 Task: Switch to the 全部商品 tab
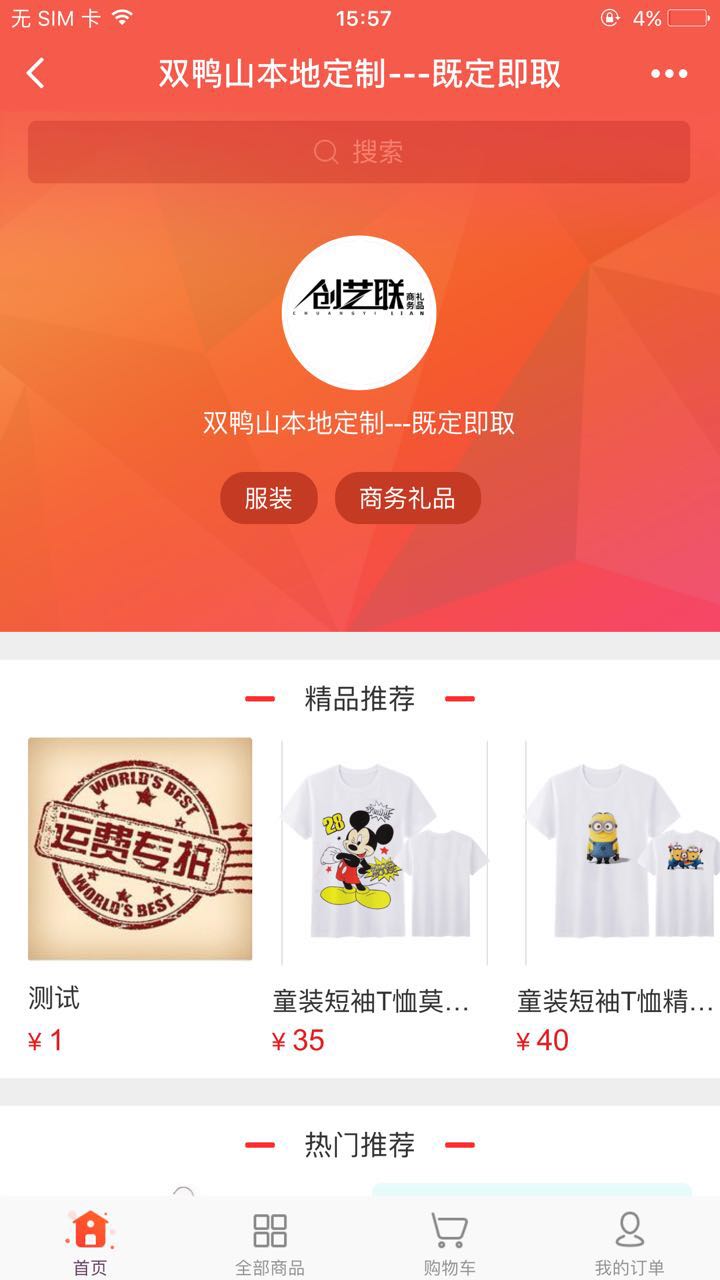click(270, 1242)
